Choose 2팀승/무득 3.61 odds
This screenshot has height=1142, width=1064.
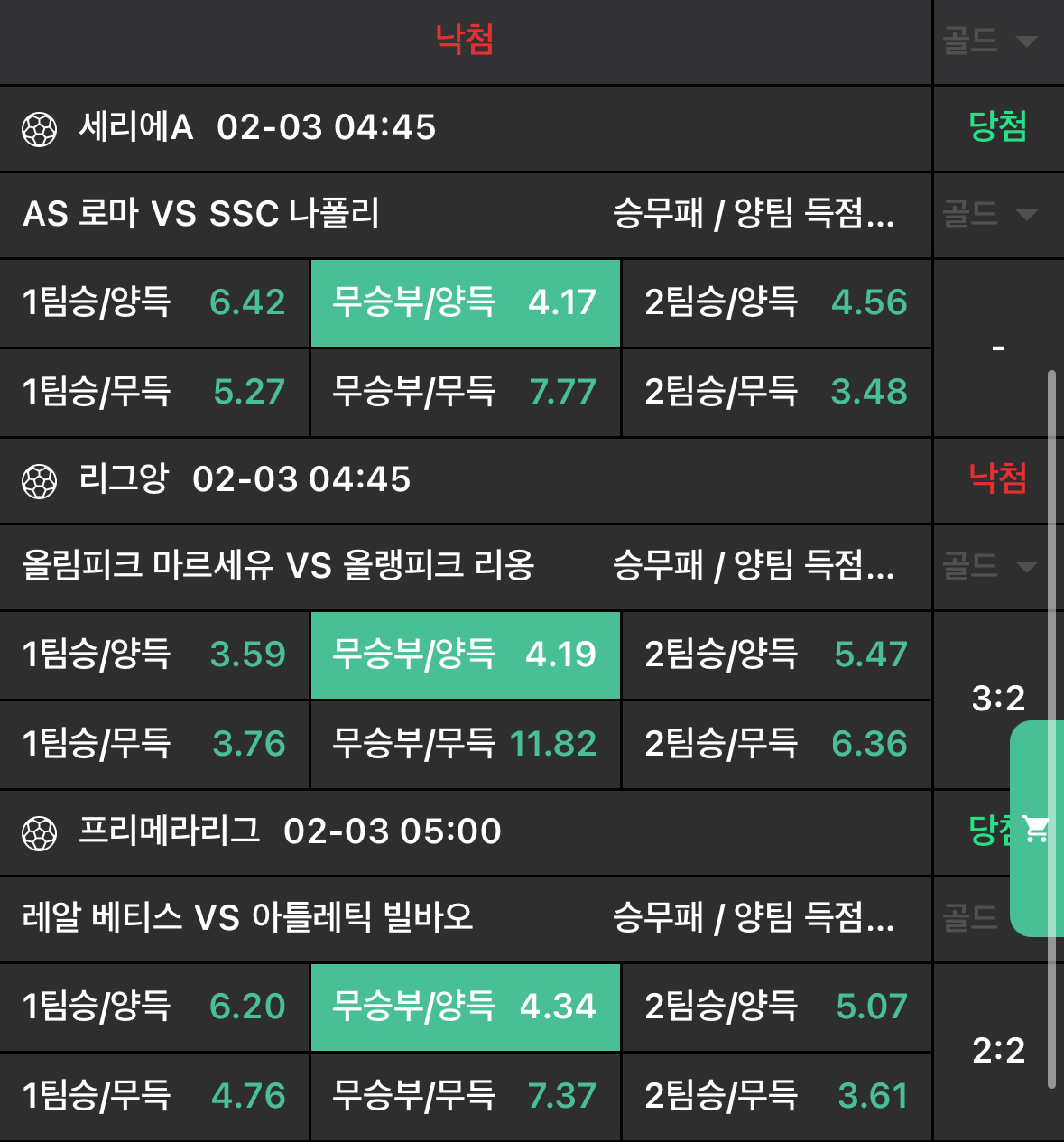776,1096
